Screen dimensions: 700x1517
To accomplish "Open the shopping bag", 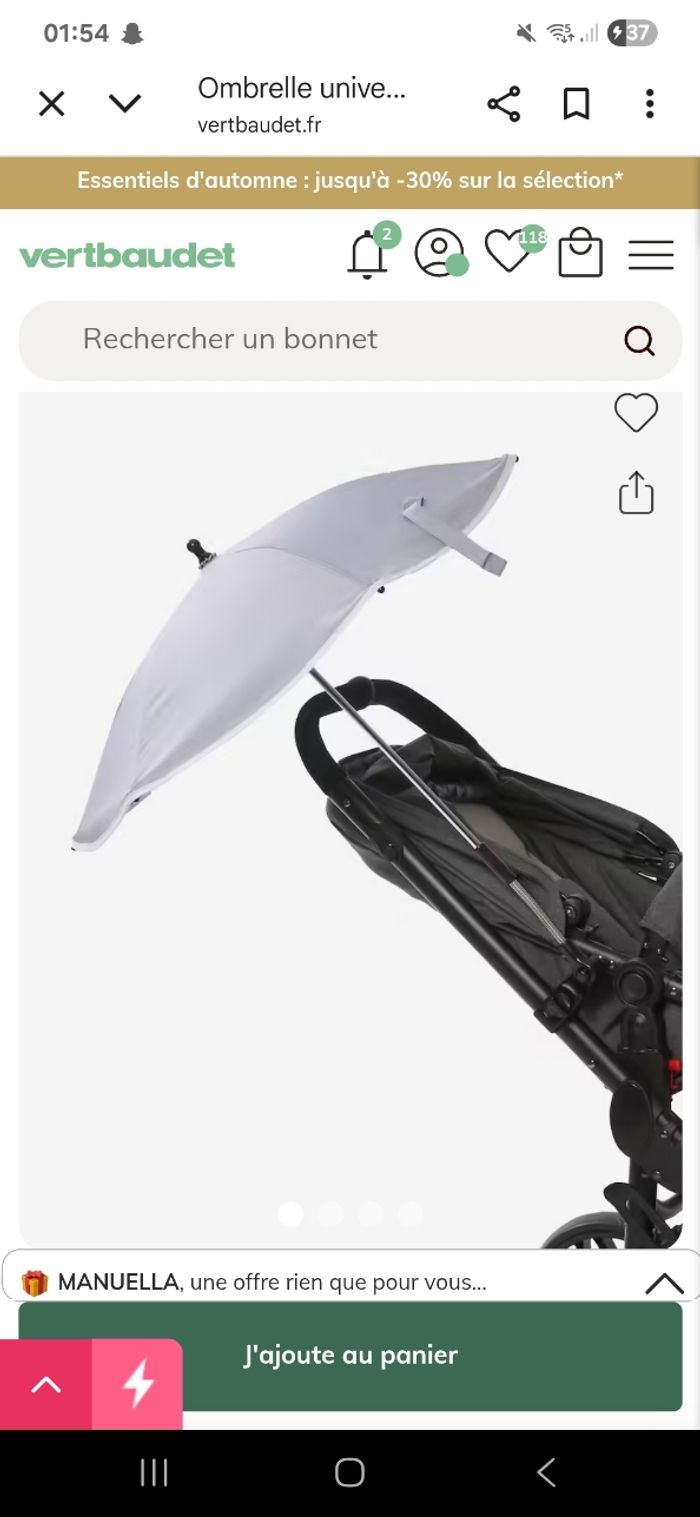I will coord(580,254).
